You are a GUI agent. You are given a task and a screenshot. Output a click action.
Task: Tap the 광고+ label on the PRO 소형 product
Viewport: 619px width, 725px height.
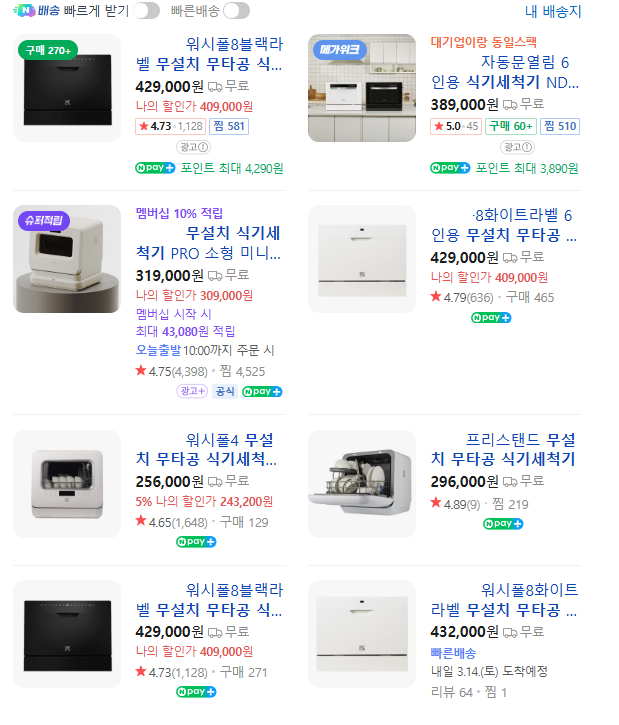point(192,391)
